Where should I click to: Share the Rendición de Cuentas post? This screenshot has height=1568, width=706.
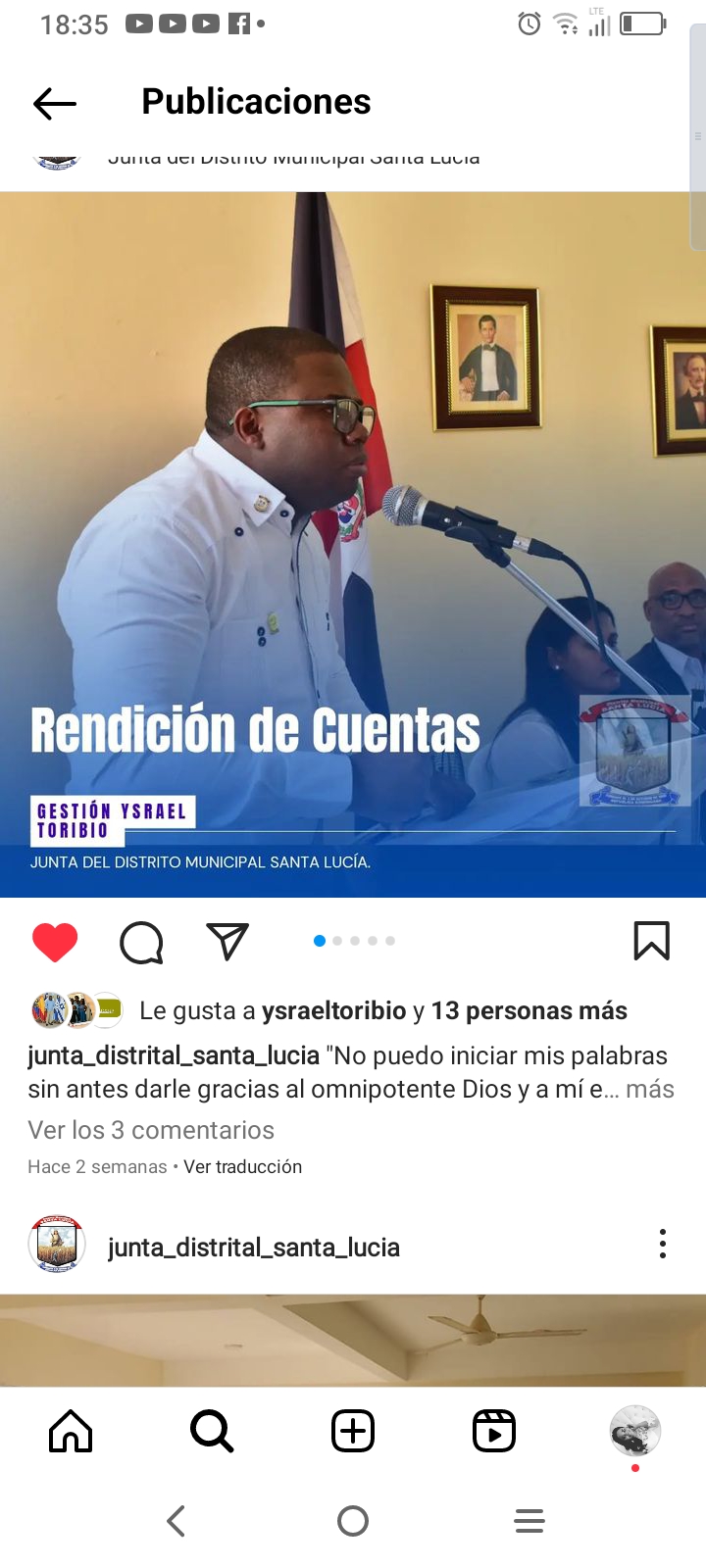tap(227, 942)
